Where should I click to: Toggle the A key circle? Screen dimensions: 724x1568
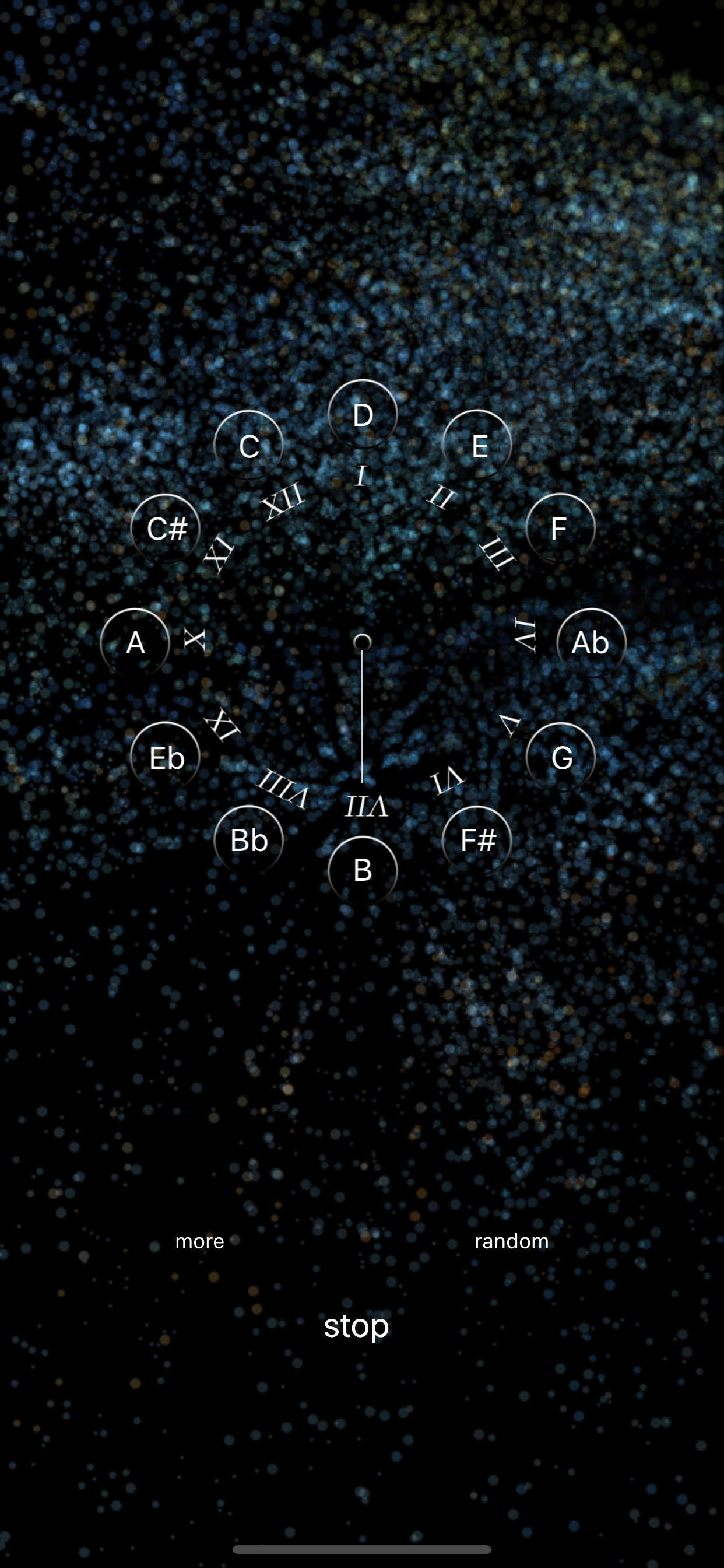point(135,642)
